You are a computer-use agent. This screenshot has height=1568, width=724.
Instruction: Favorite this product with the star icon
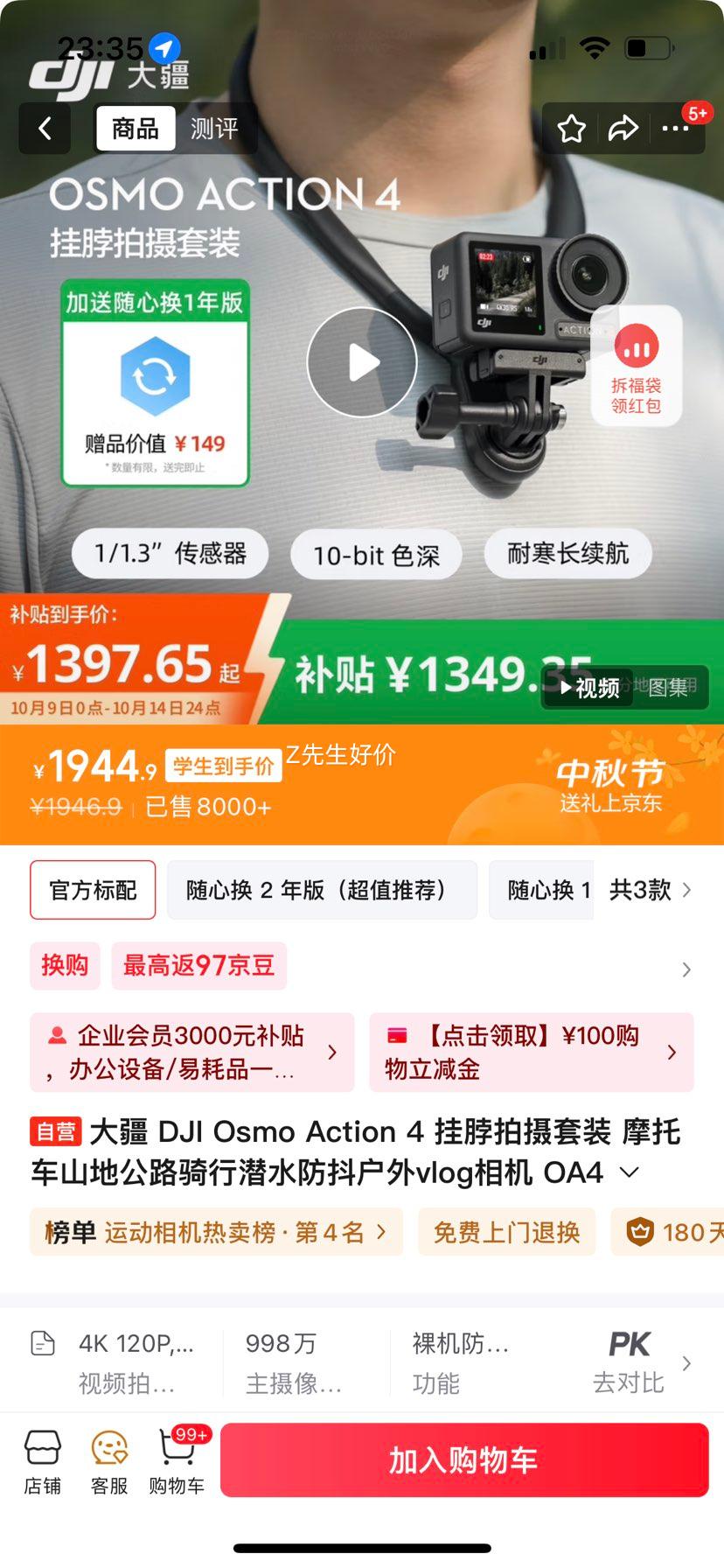(x=572, y=129)
